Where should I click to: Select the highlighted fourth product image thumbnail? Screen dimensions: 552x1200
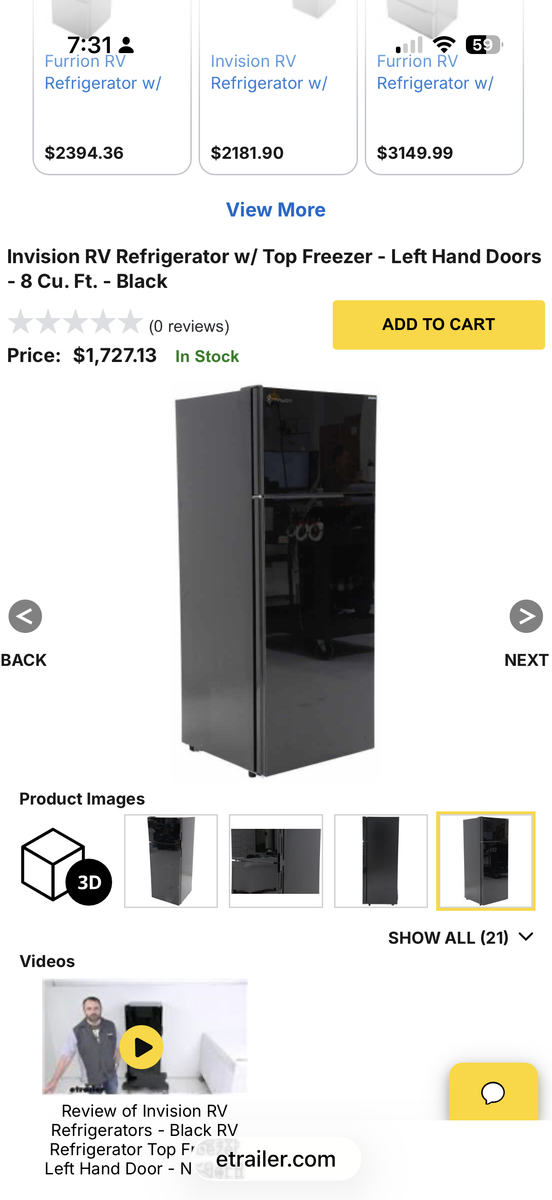(x=486, y=861)
